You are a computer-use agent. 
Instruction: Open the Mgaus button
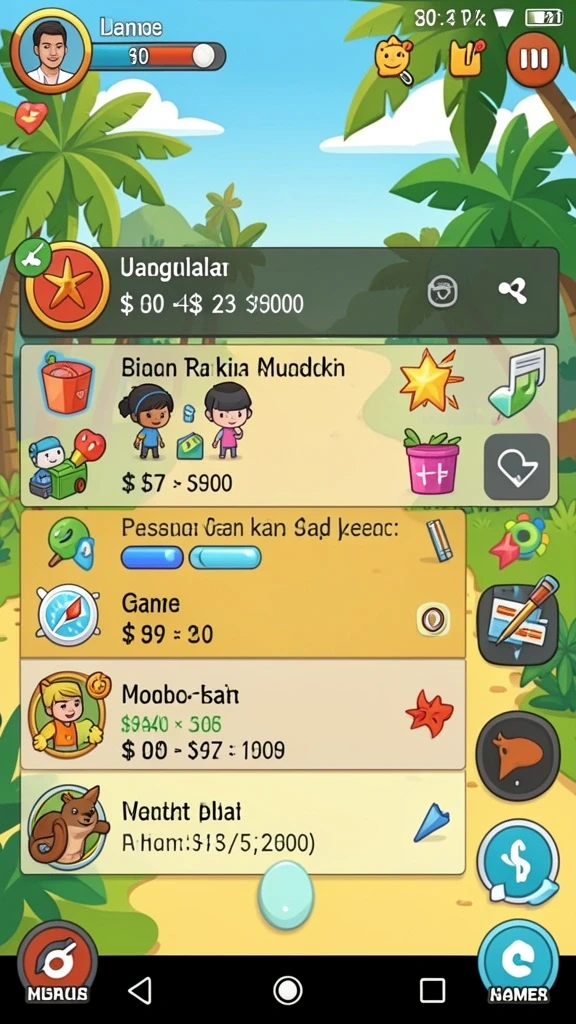pyautogui.click(x=57, y=965)
